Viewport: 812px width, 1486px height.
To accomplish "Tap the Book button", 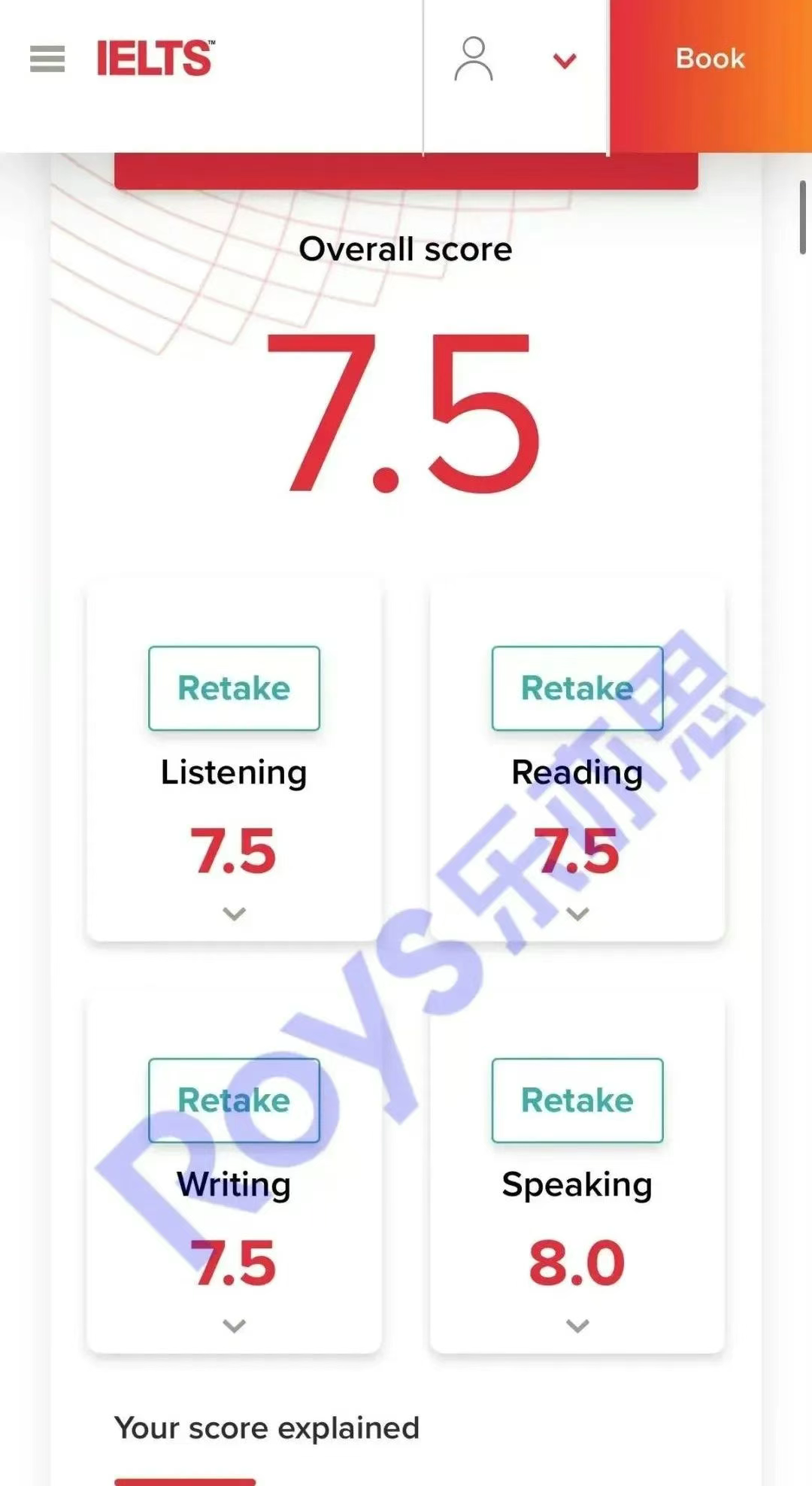I will [710, 59].
